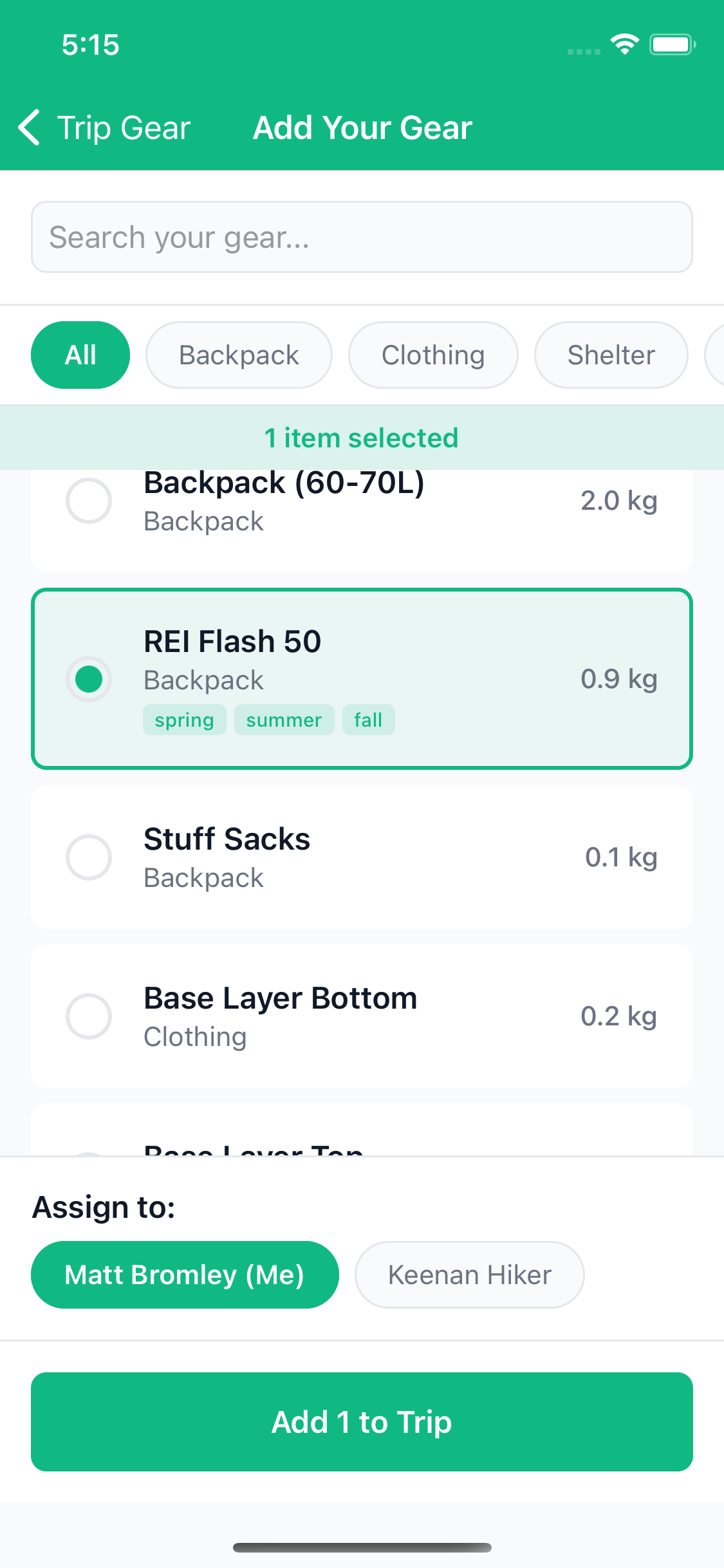
Task: Filter gear by Backpack category
Action: (x=238, y=355)
